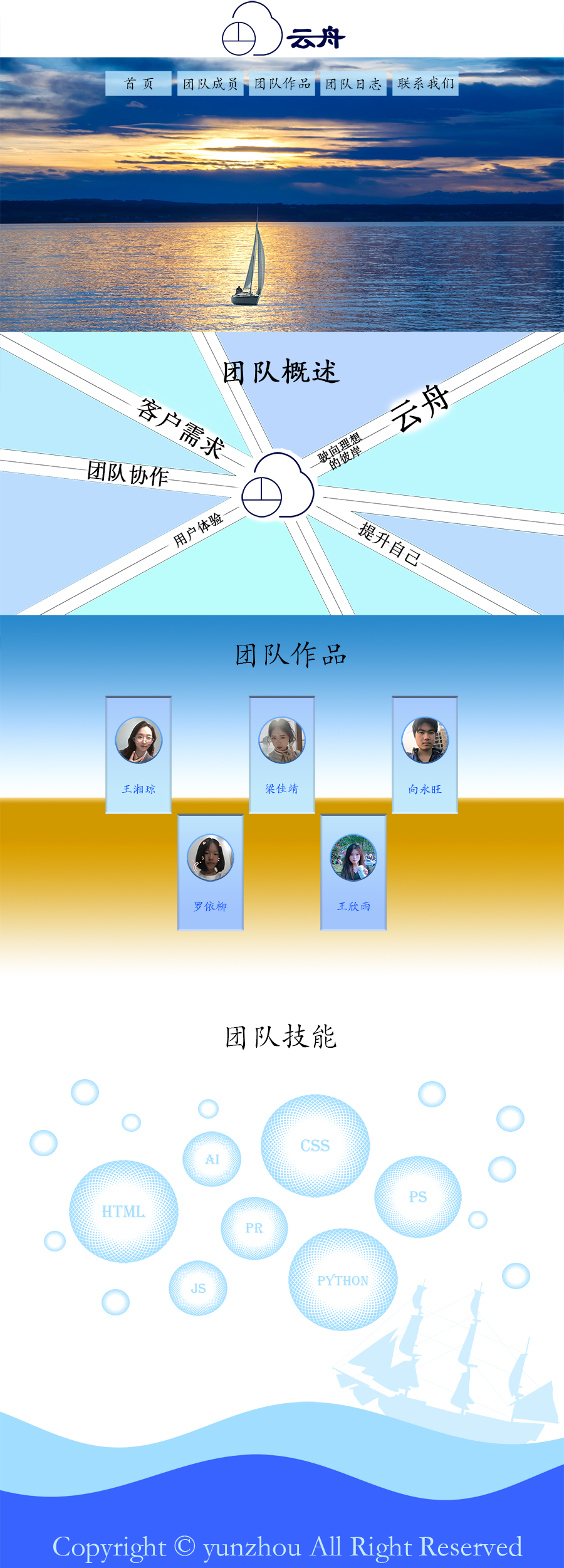
Task: Open the 团队日志 nav item
Action: pyautogui.click(x=353, y=83)
